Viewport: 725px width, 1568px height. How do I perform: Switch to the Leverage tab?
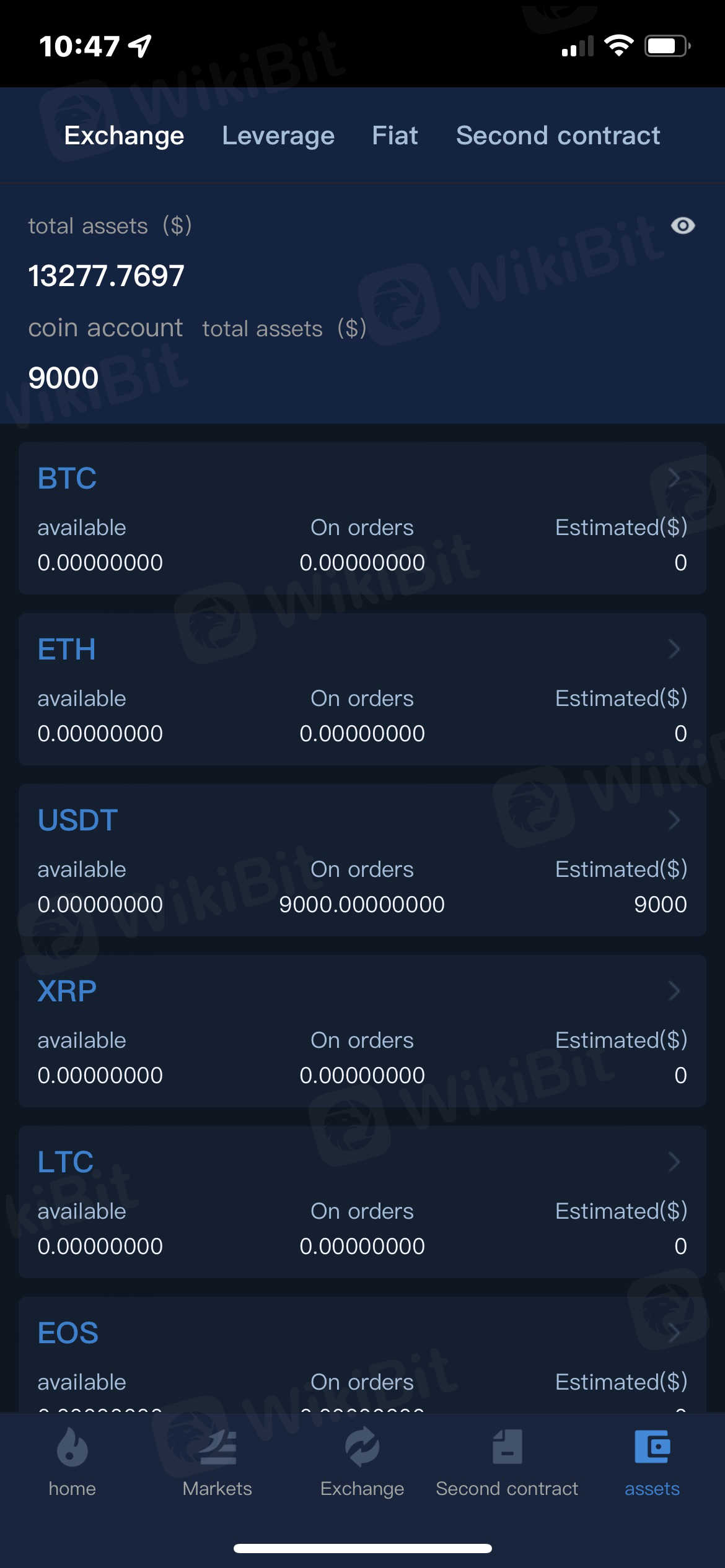278,136
